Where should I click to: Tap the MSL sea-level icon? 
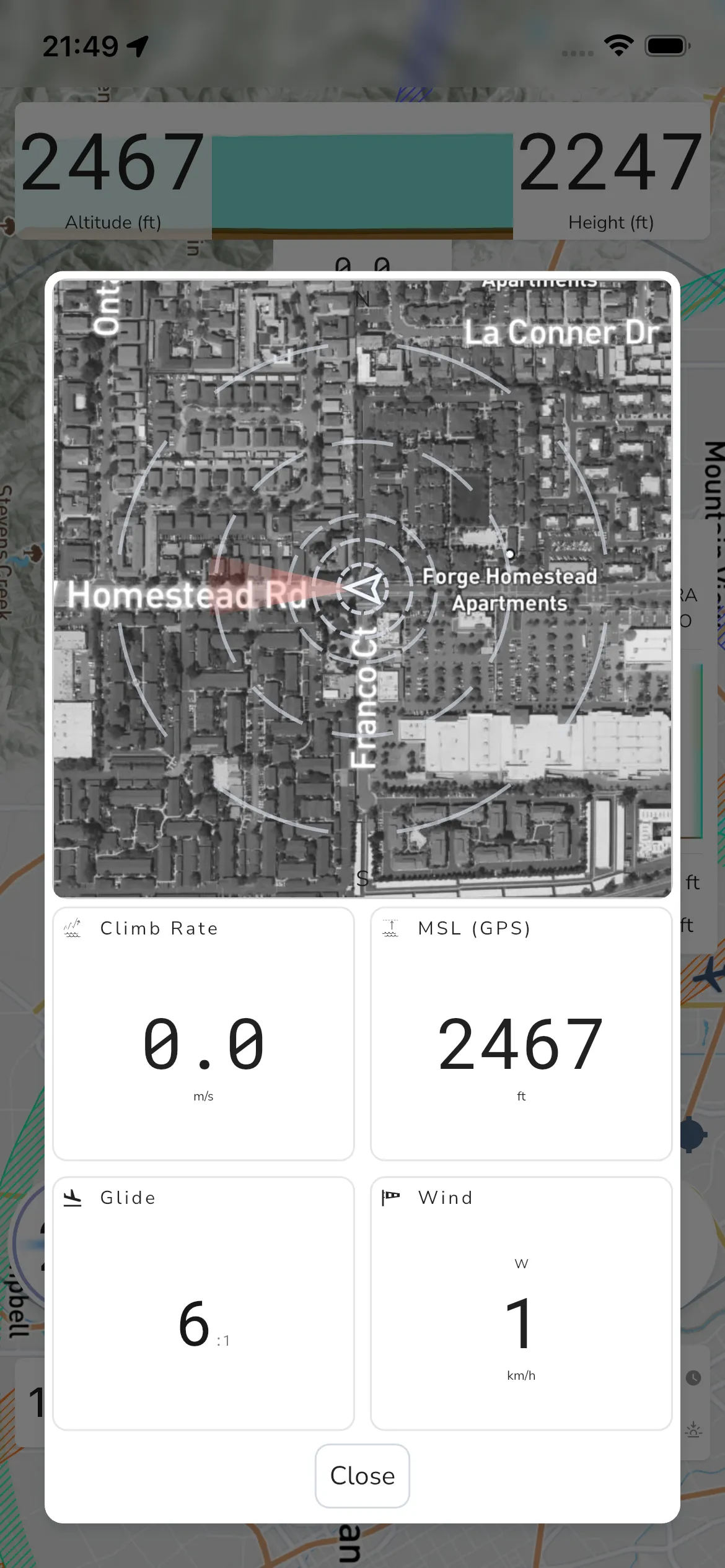[390, 928]
